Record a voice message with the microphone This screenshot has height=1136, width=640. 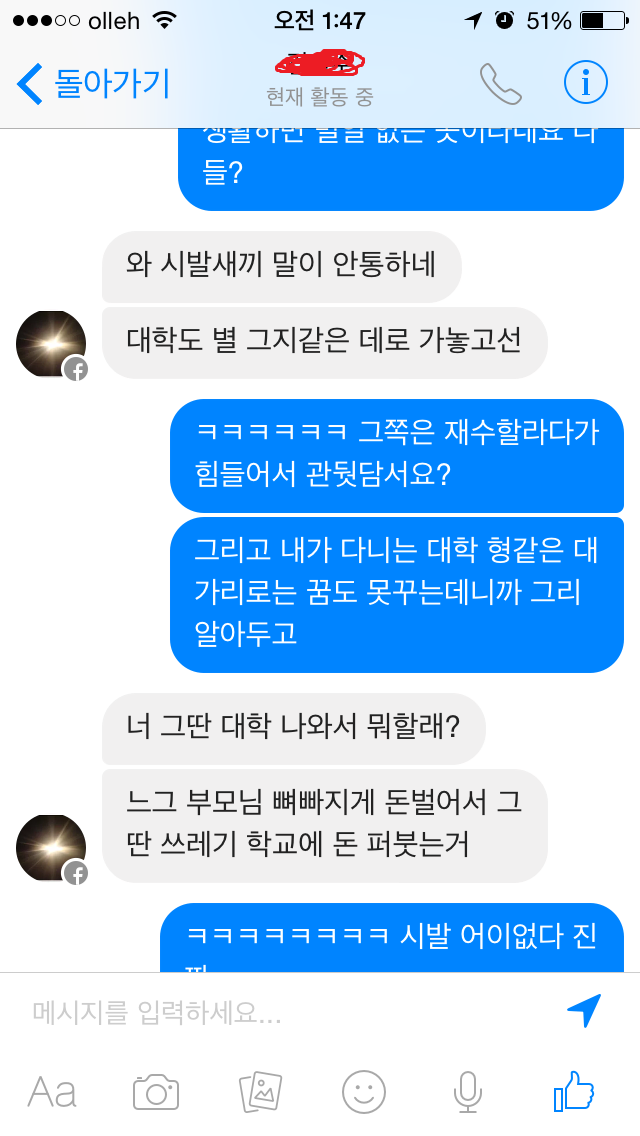coord(467,1092)
